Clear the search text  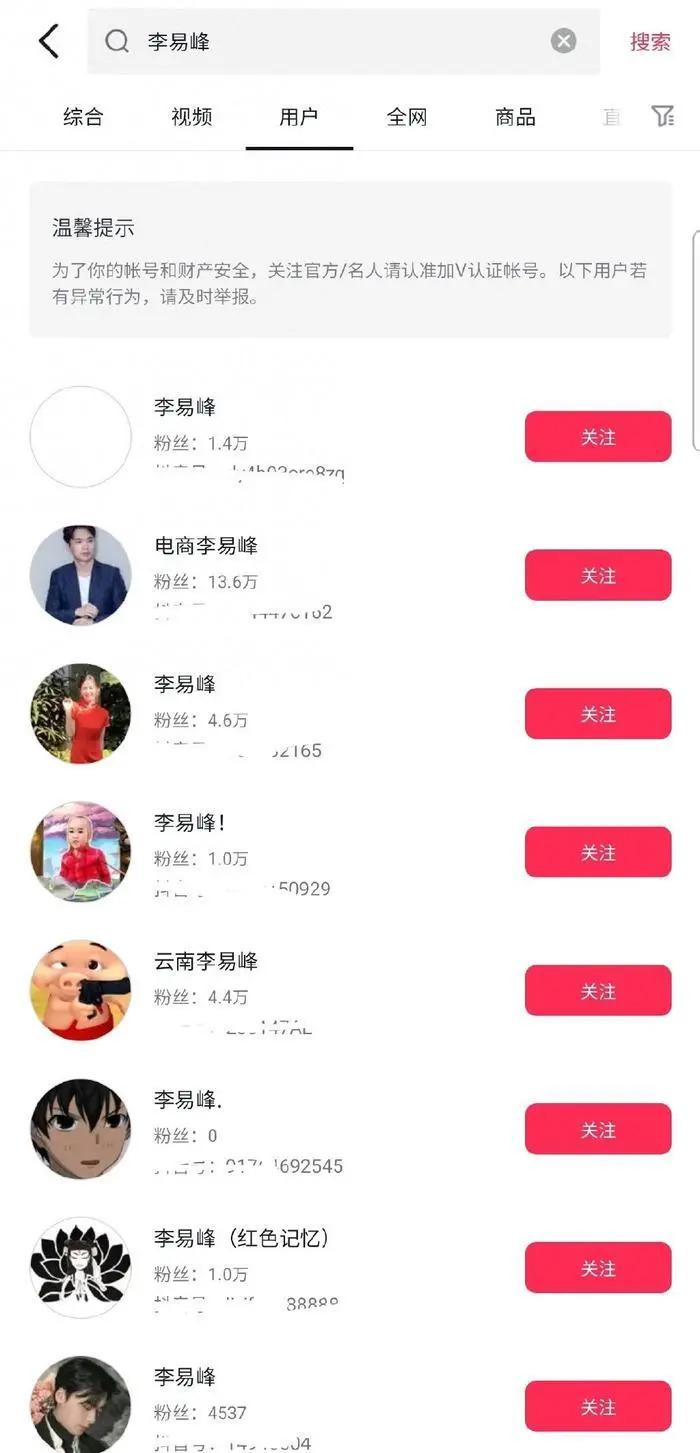click(x=564, y=41)
